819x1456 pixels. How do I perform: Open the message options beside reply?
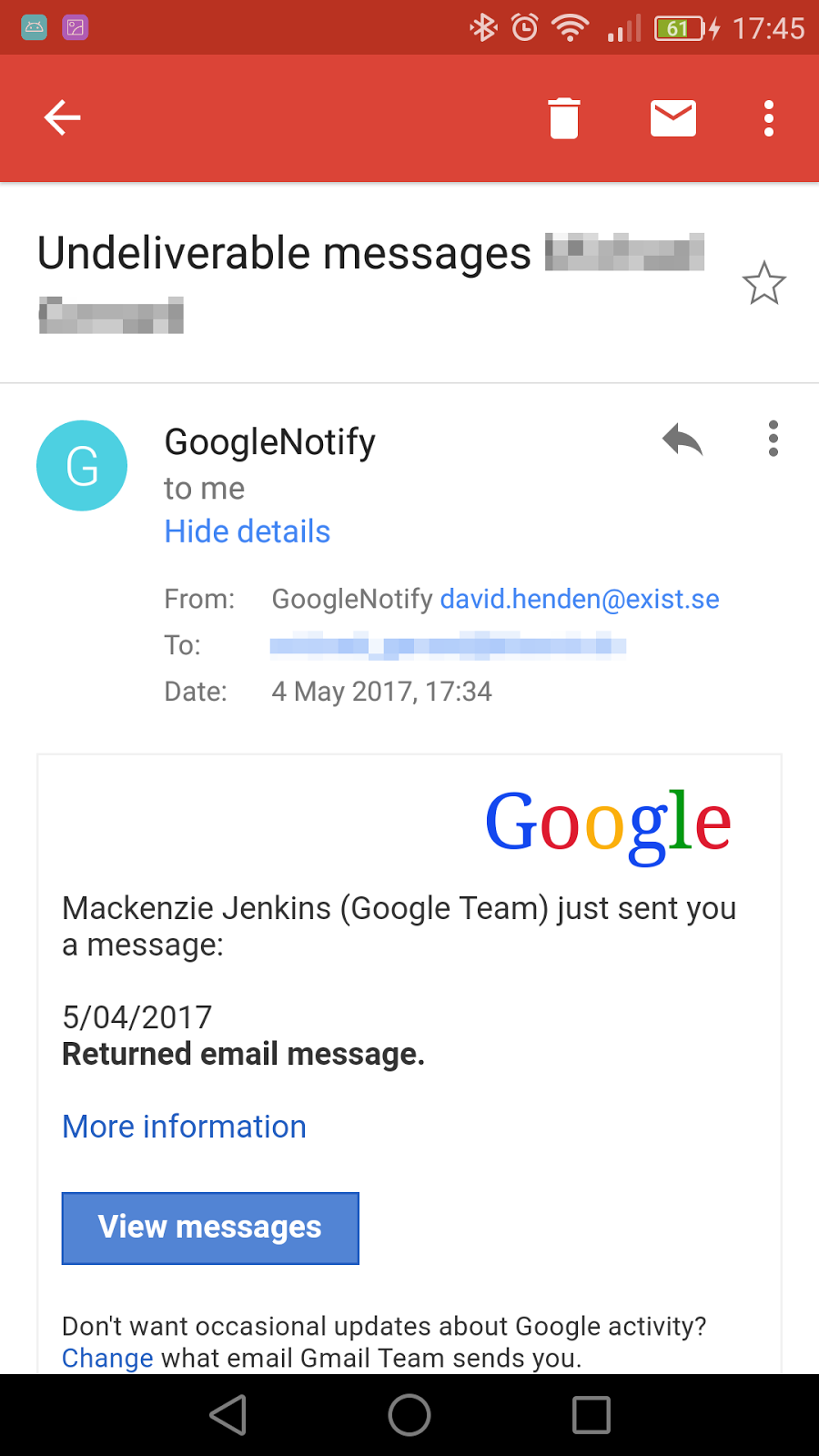(773, 439)
